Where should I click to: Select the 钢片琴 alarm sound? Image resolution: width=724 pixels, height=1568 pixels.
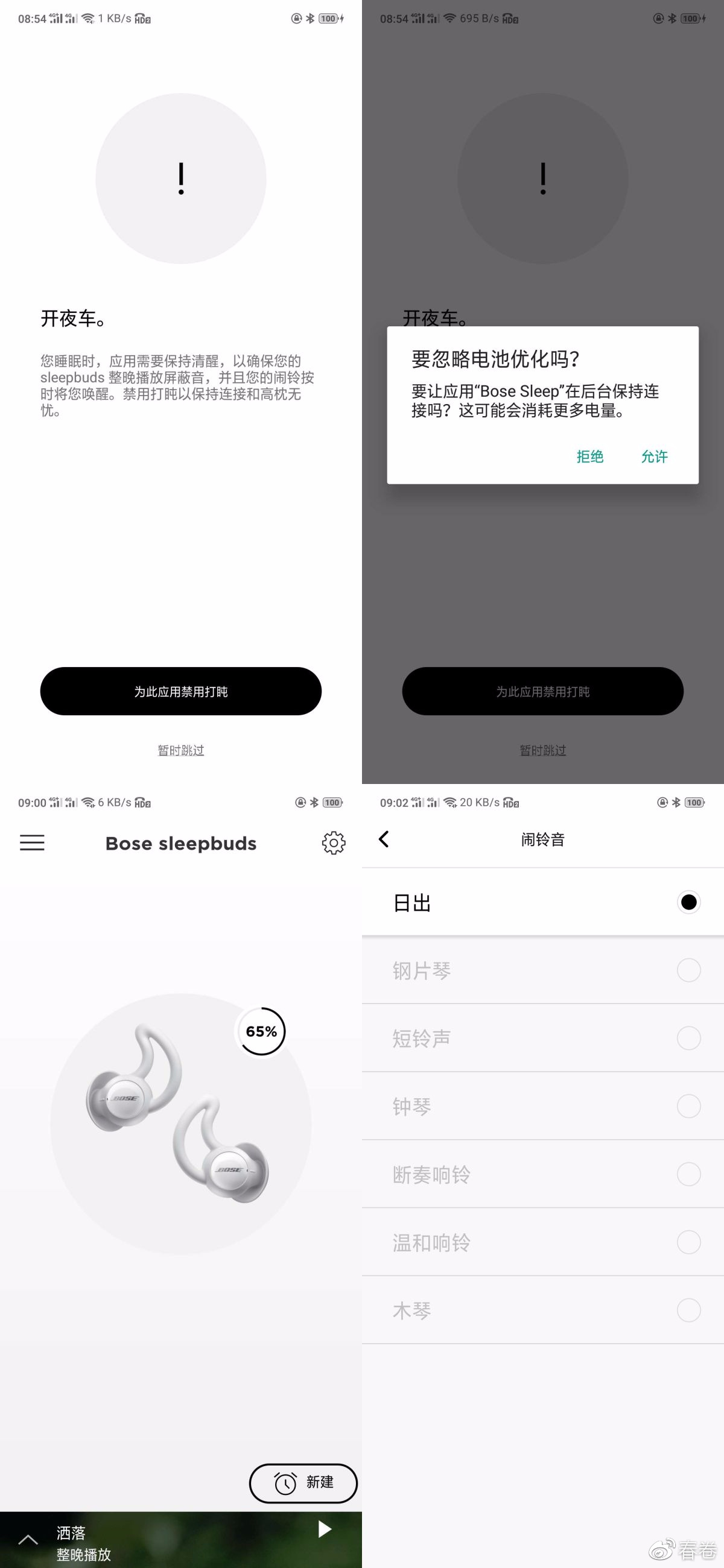coord(544,971)
